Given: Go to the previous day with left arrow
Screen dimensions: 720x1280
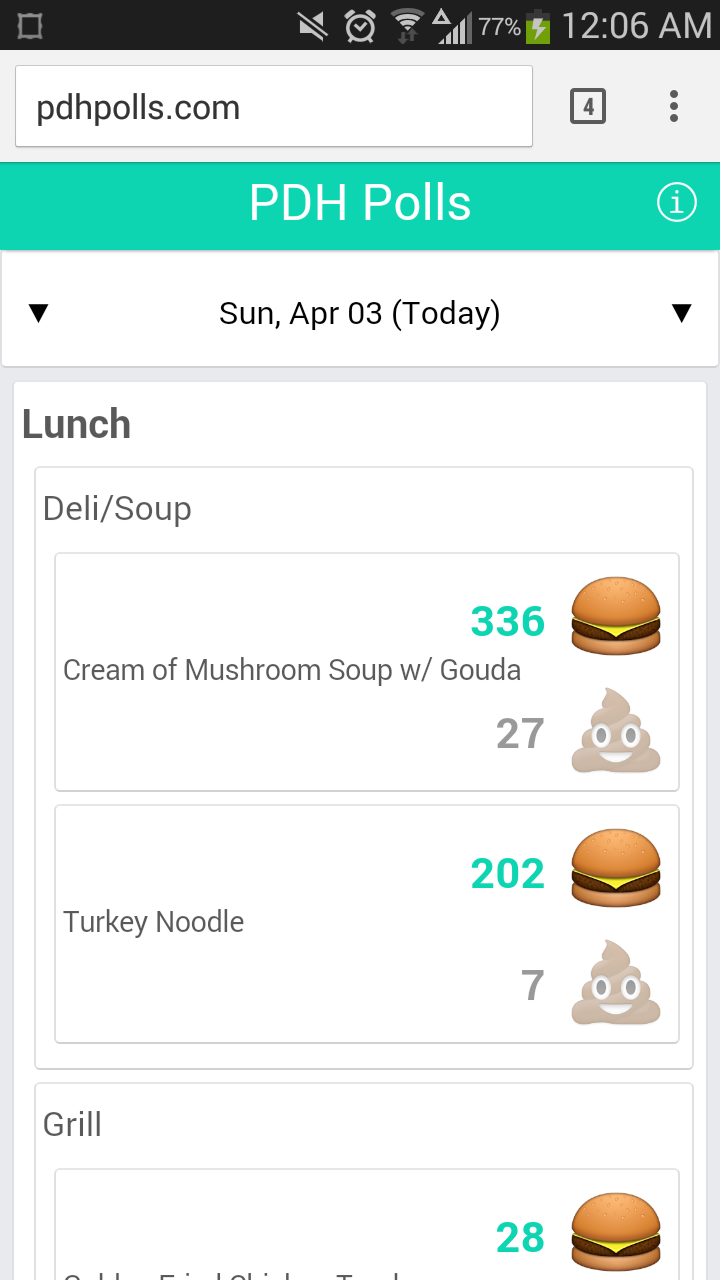Looking at the screenshot, I should 38,314.
